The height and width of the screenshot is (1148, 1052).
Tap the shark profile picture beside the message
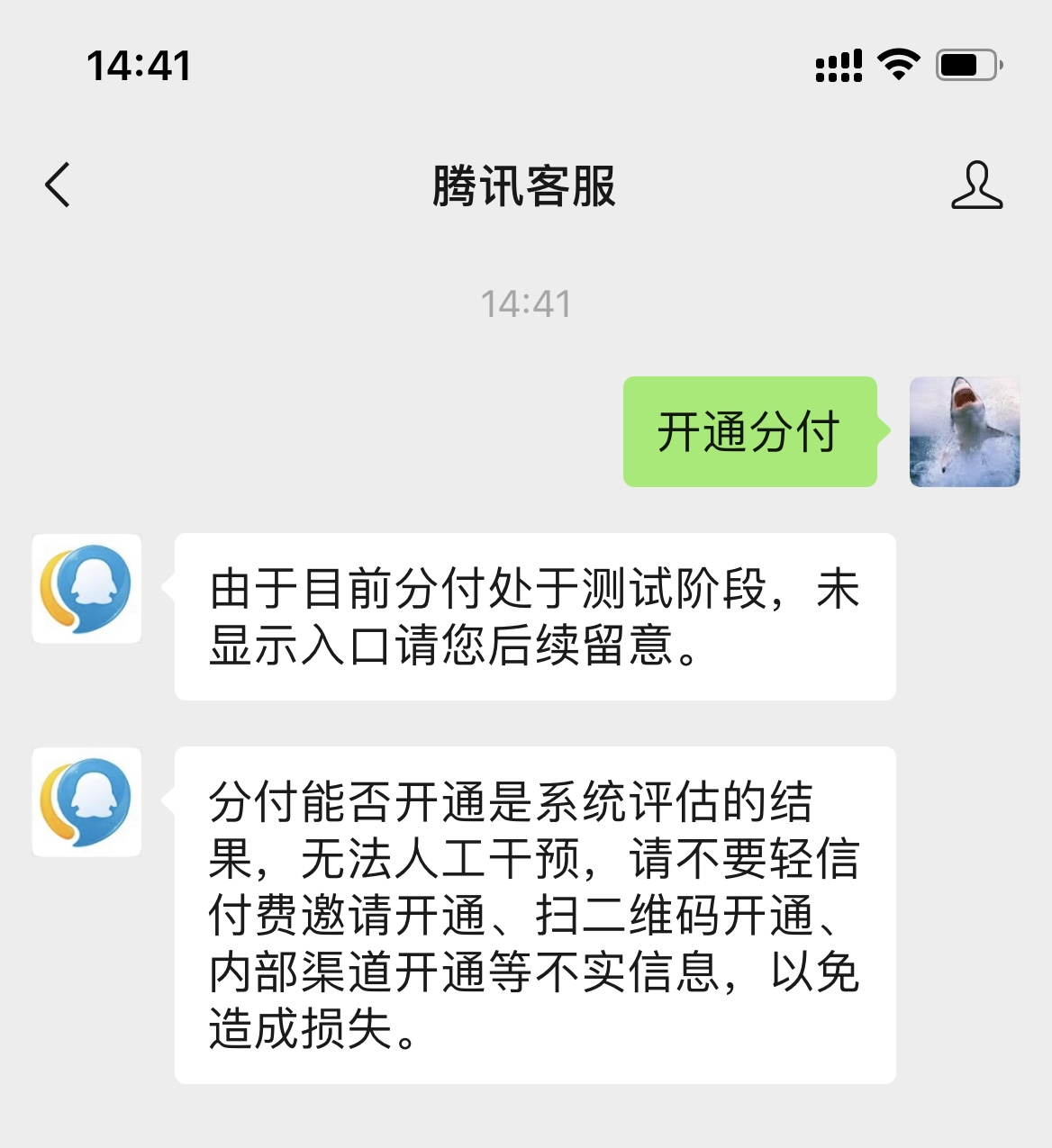[964, 430]
